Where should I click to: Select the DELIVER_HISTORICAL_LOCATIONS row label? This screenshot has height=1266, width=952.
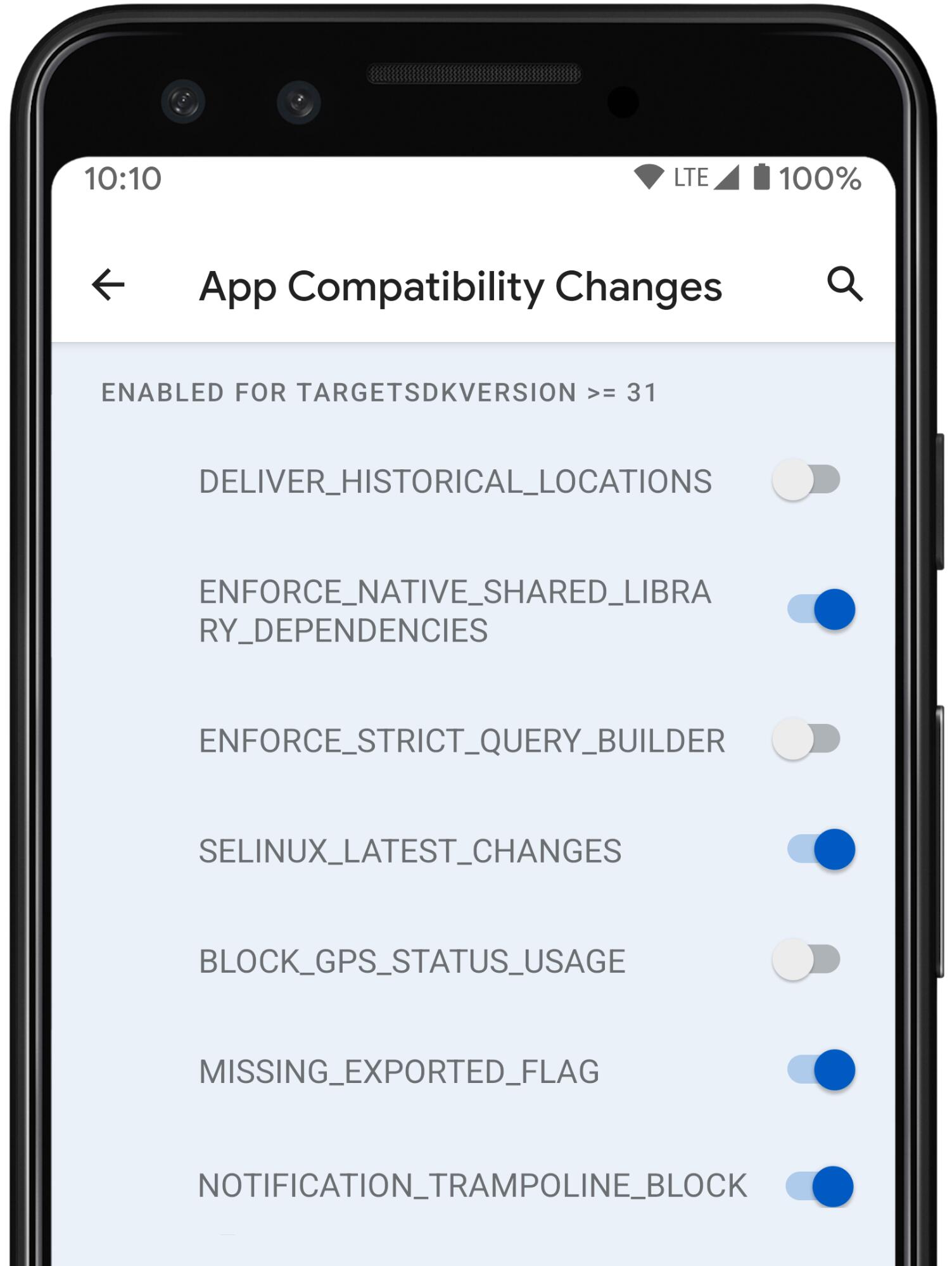[455, 481]
